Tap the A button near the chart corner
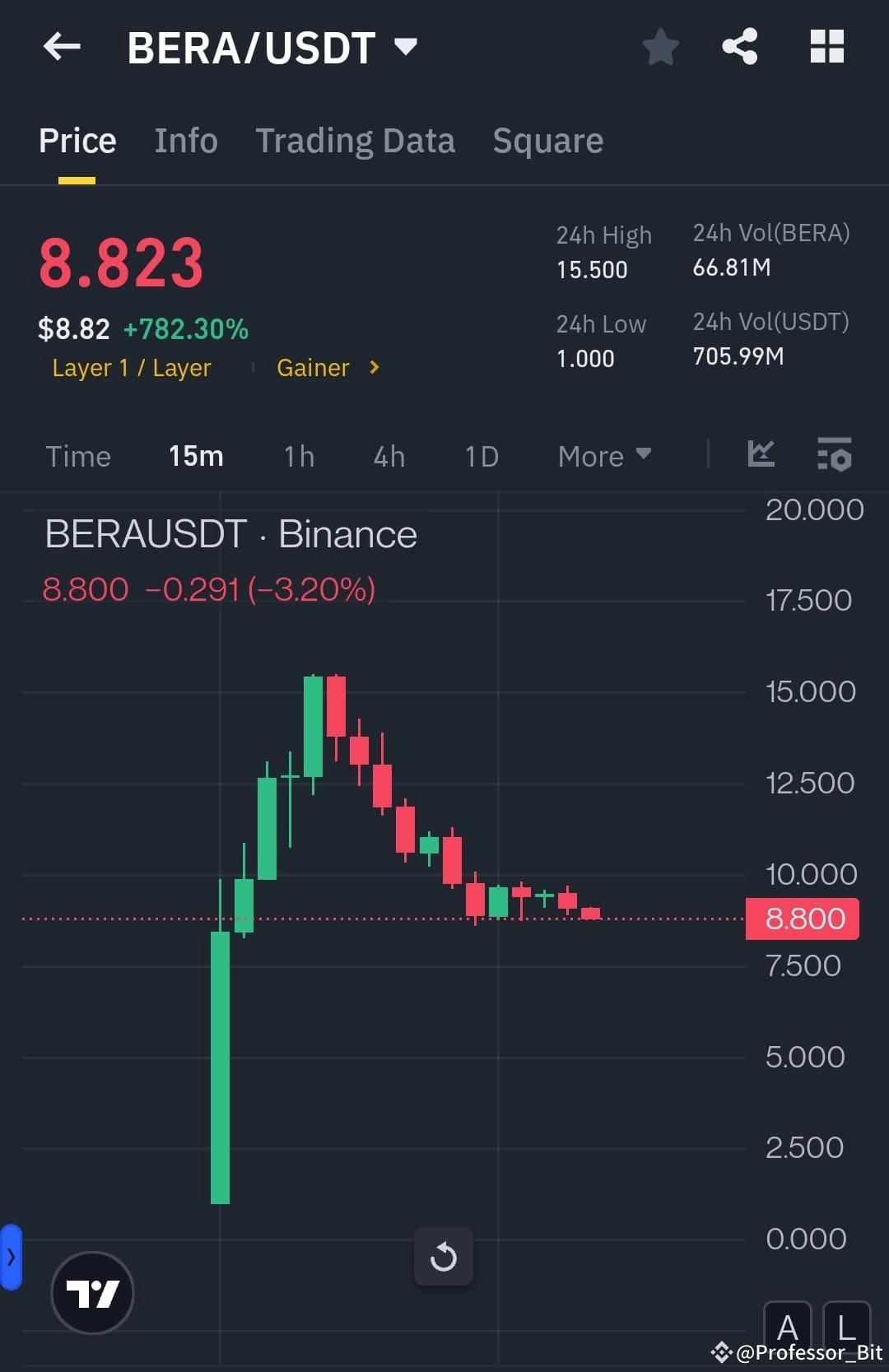Image resolution: width=889 pixels, height=1372 pixels. pyautogui.click(x=788, y=1326)
